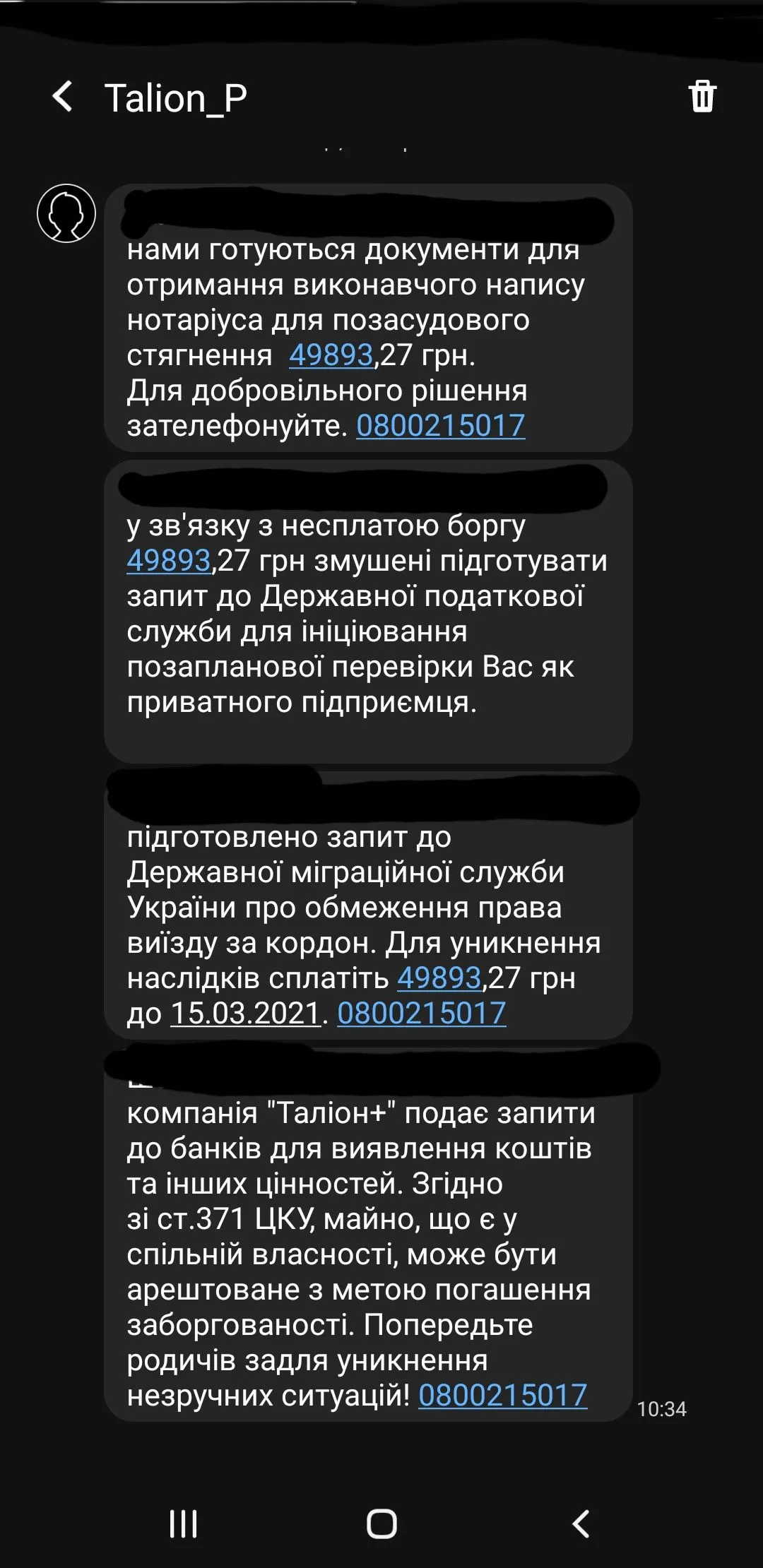Tap linked 49893 in the tax service message
763x1568 pixels.
pos(169,561)
